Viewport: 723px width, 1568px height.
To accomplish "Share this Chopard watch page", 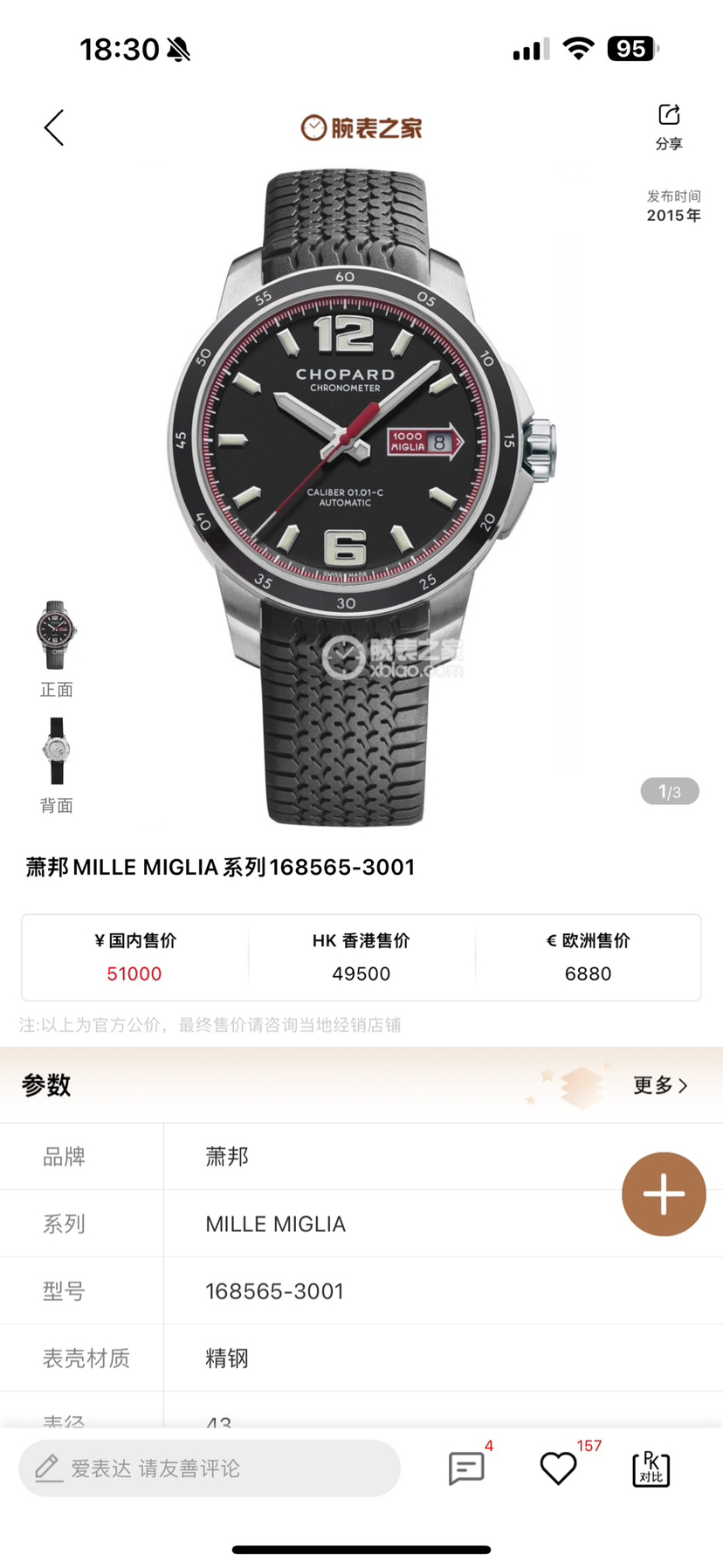I will [x=669, y=126].
